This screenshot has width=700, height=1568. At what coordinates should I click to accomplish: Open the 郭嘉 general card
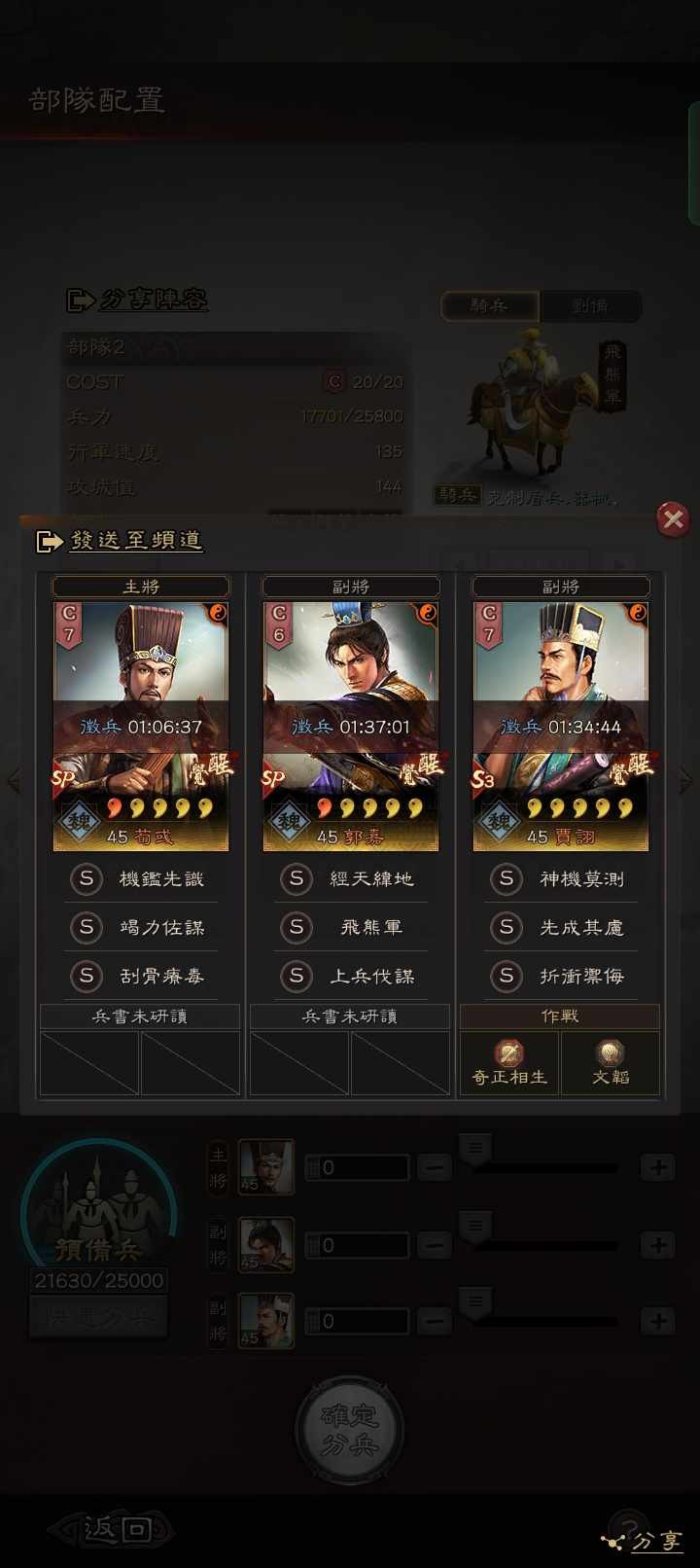351,726
